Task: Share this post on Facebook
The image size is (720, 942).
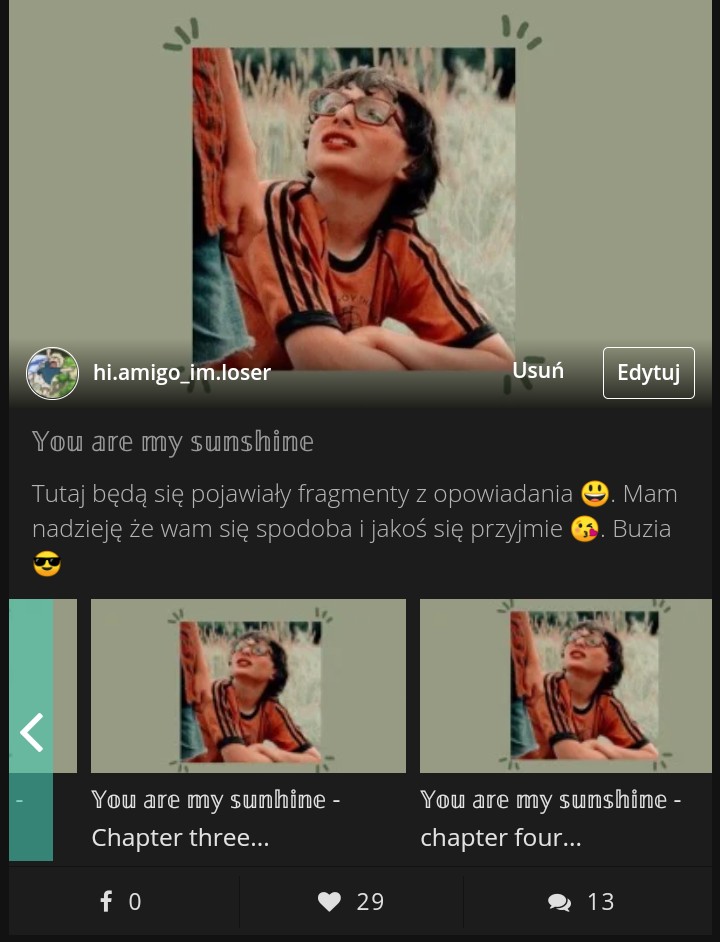Action: tap(122, 902)
